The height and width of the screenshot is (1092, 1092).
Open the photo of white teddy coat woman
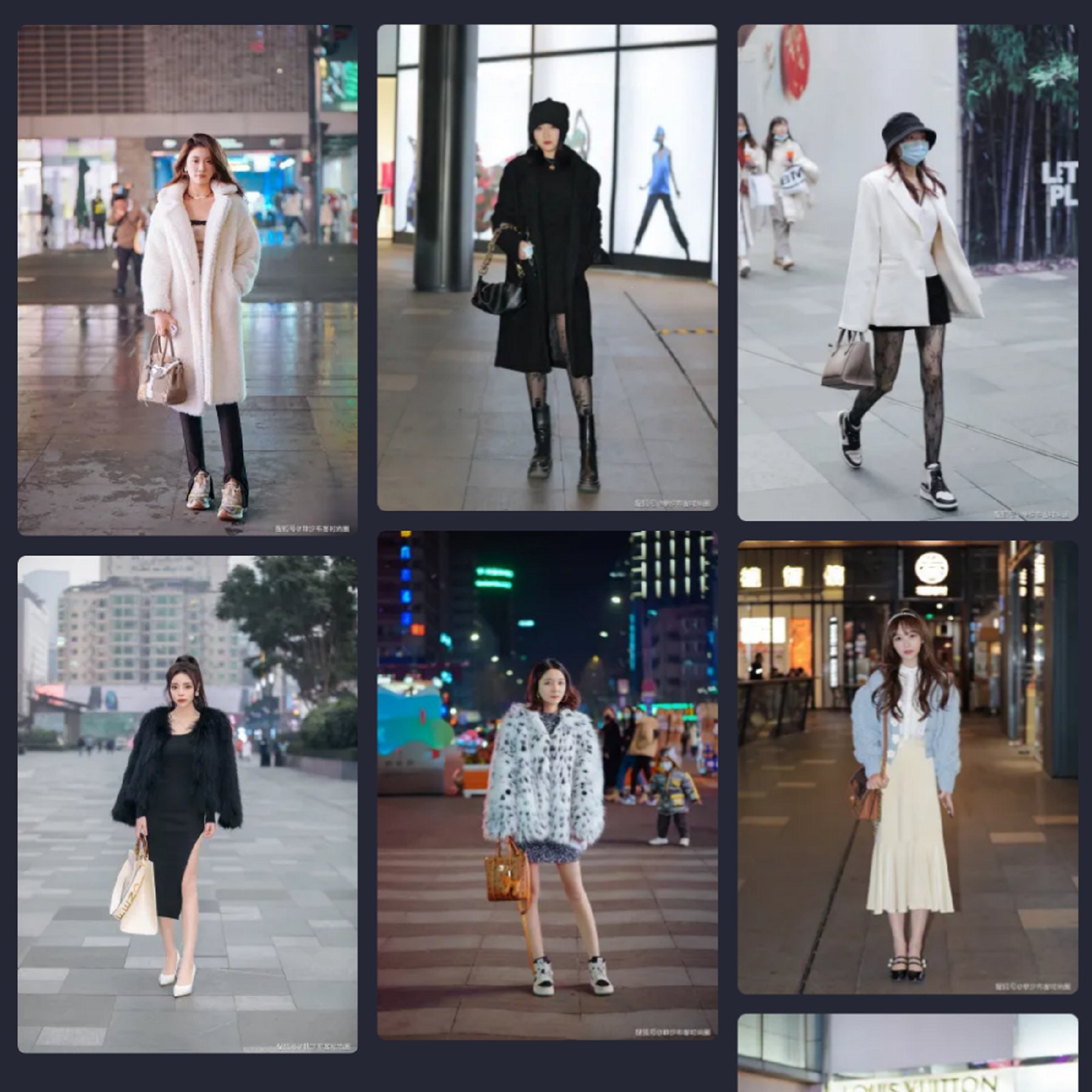click(187, 280)
